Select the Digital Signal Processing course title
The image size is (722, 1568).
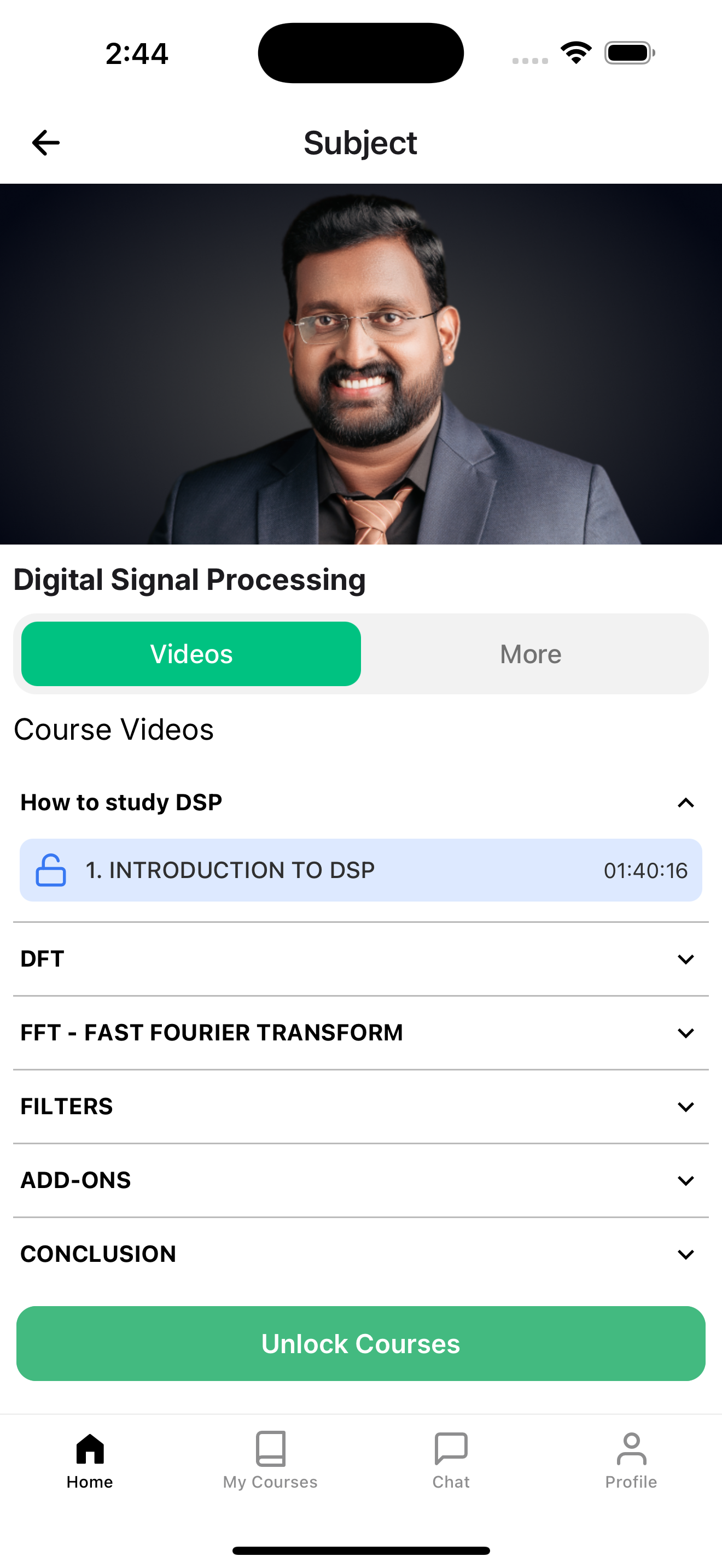(189, 579)
